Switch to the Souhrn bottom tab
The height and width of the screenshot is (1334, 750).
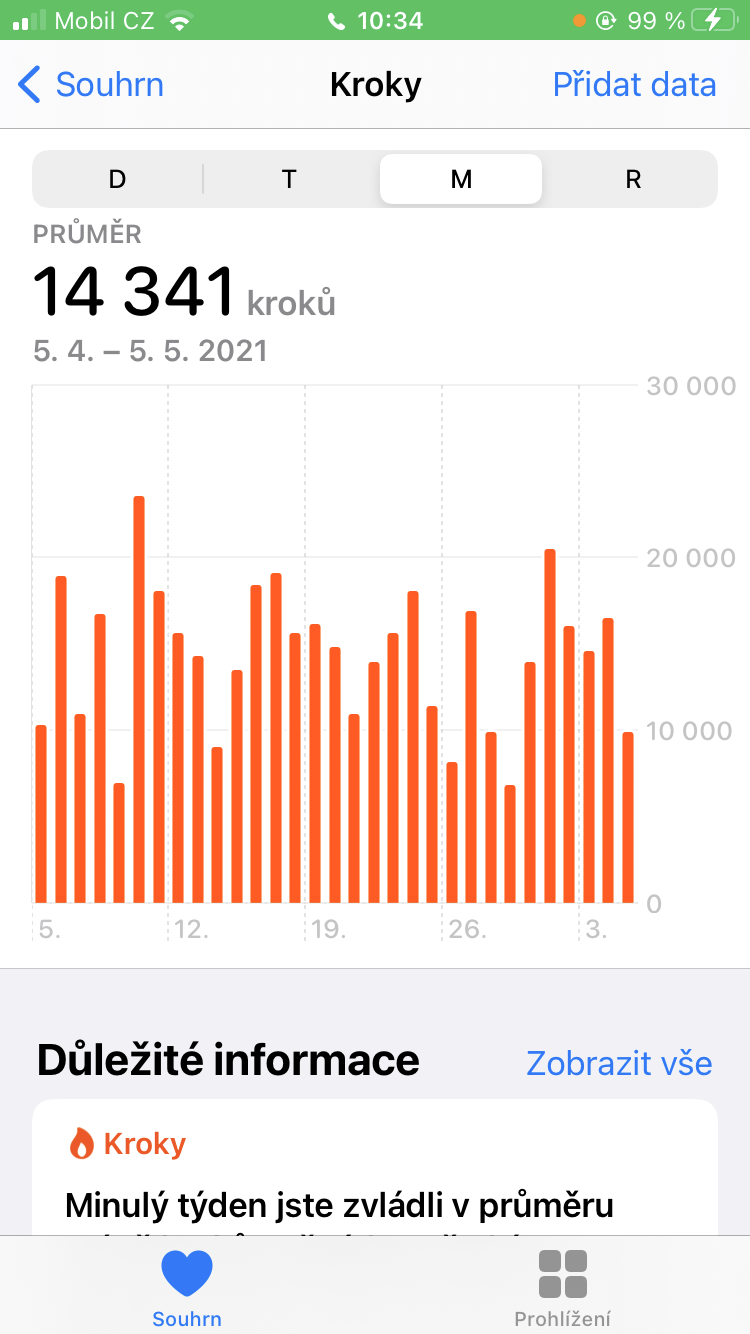point(187,1289)
